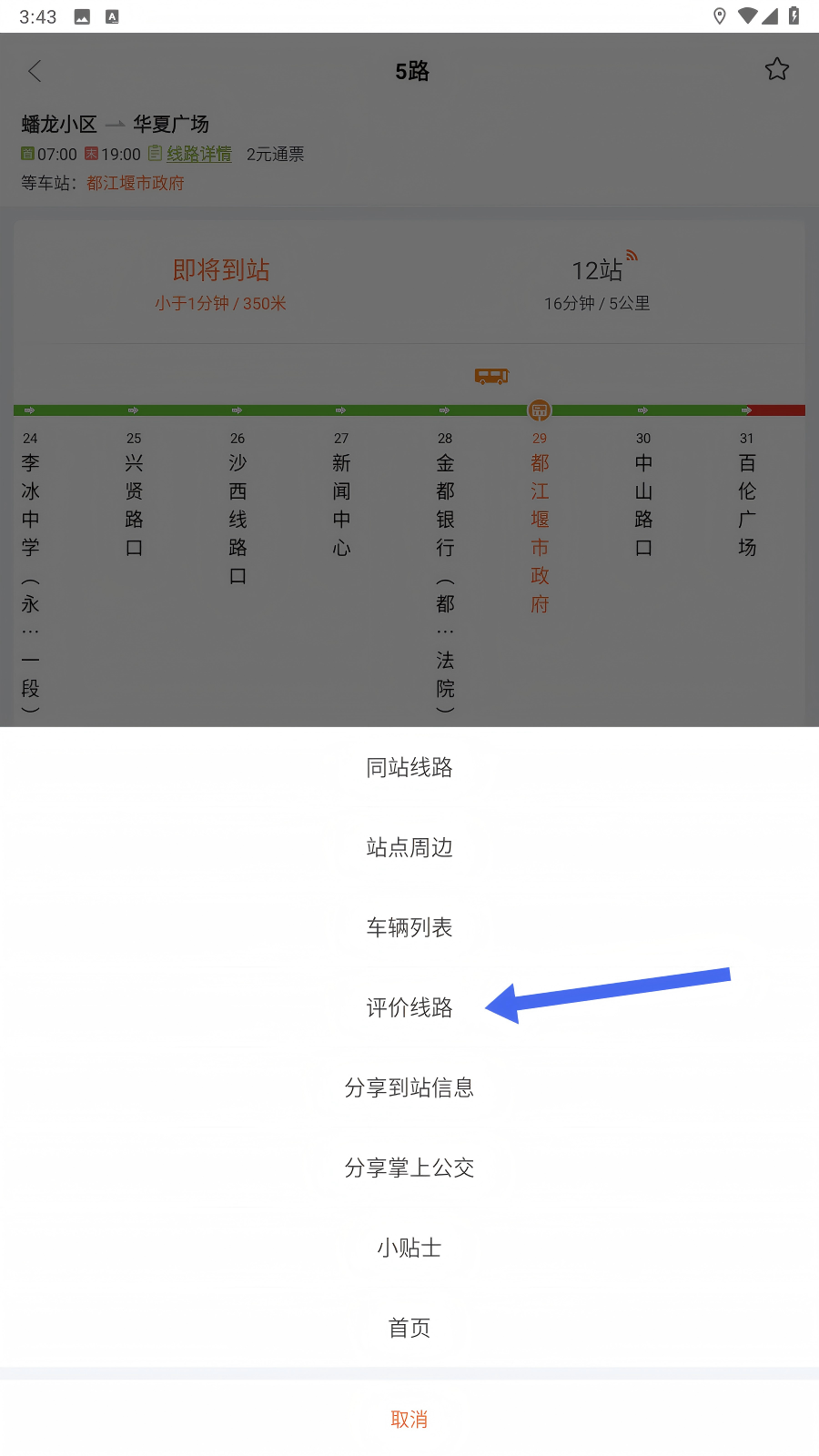
Task: Open 同站线路 option
Action: click(x=409, y=767)
